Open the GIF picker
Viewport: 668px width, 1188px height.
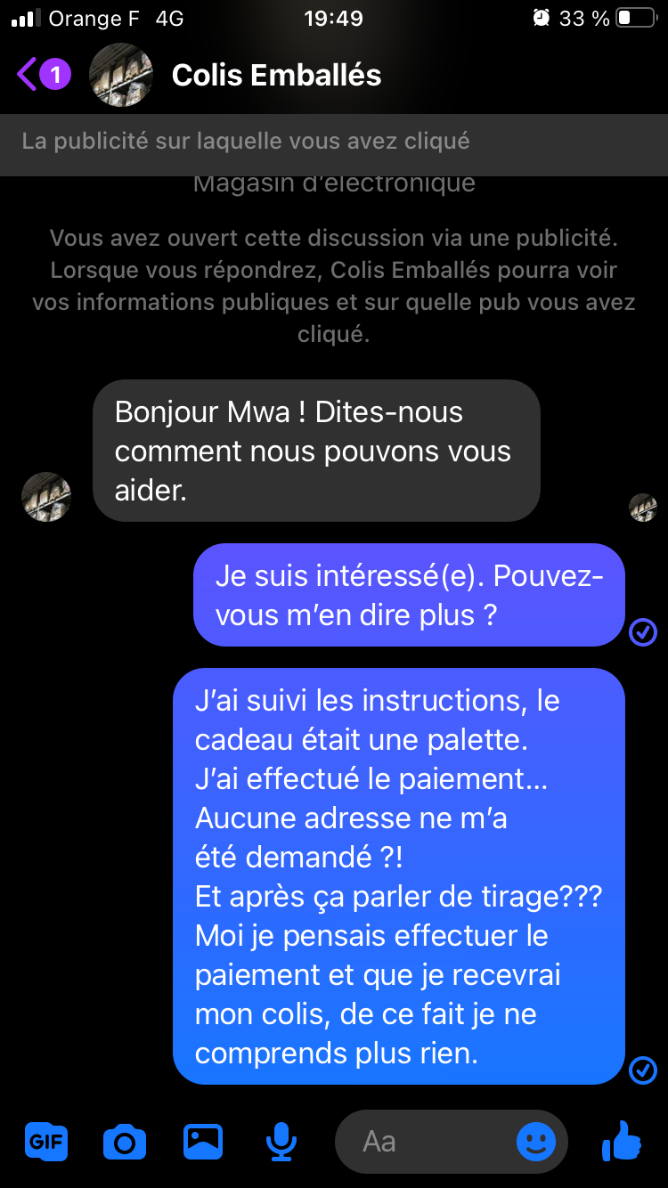point(46,1141)
